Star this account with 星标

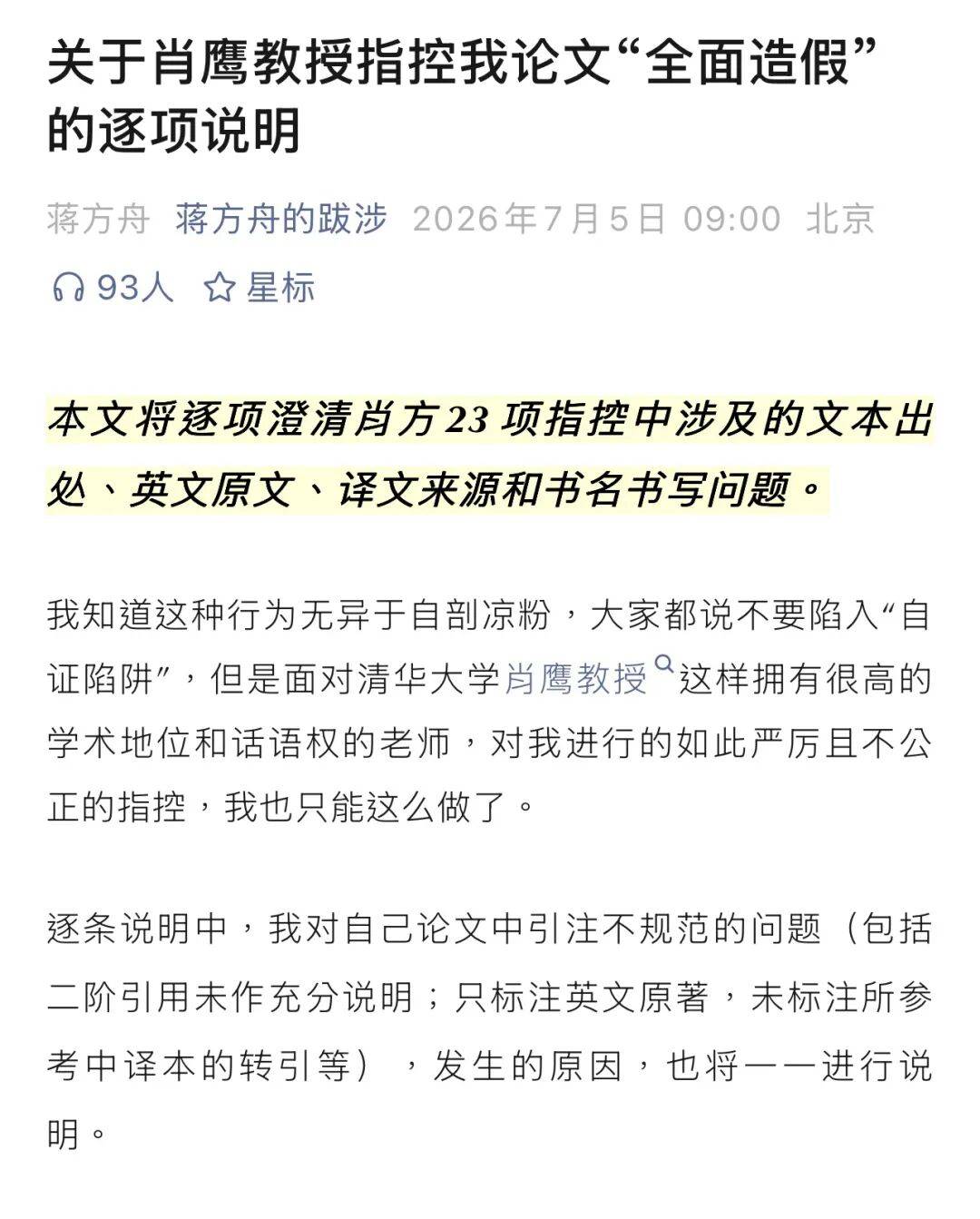point(260,288)
